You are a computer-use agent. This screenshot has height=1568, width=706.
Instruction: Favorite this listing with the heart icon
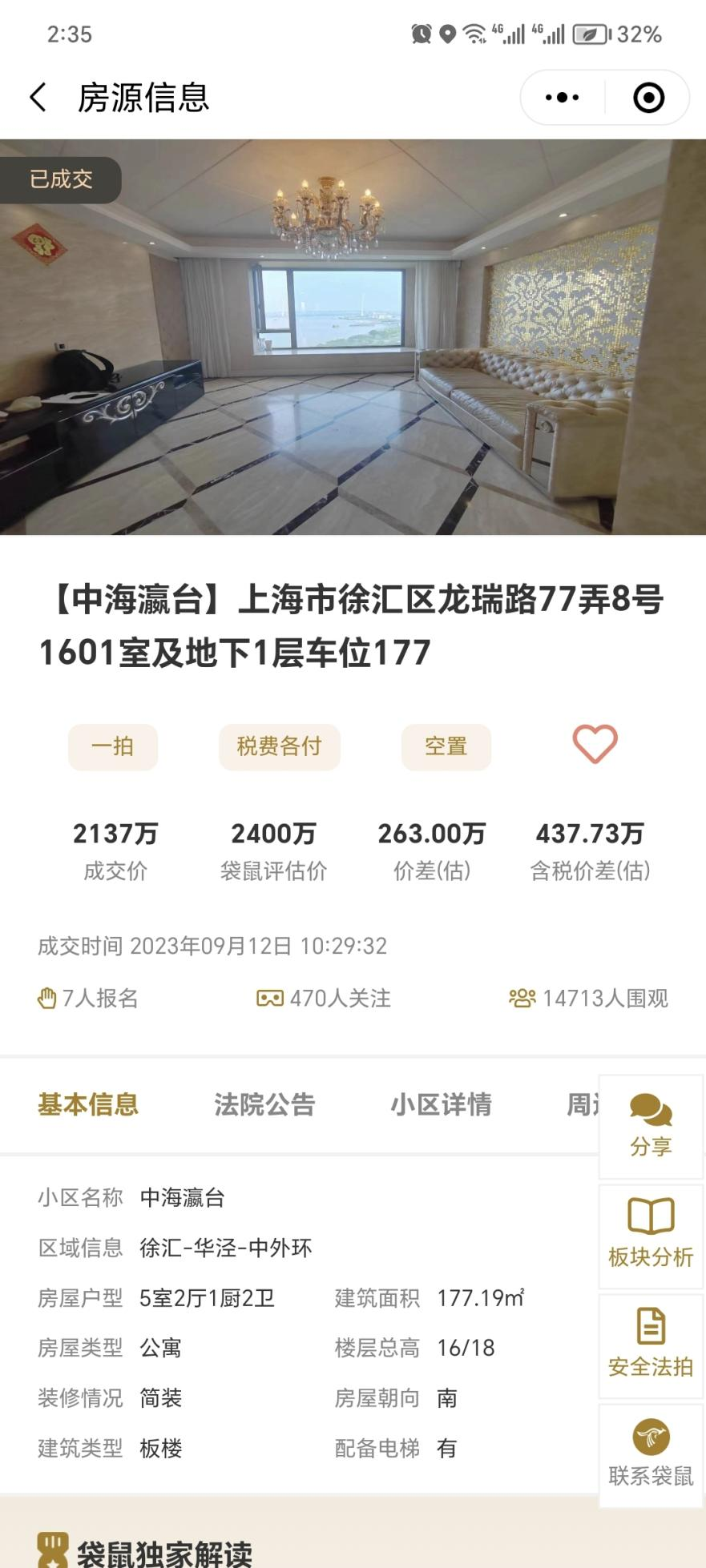pos(595,744)
